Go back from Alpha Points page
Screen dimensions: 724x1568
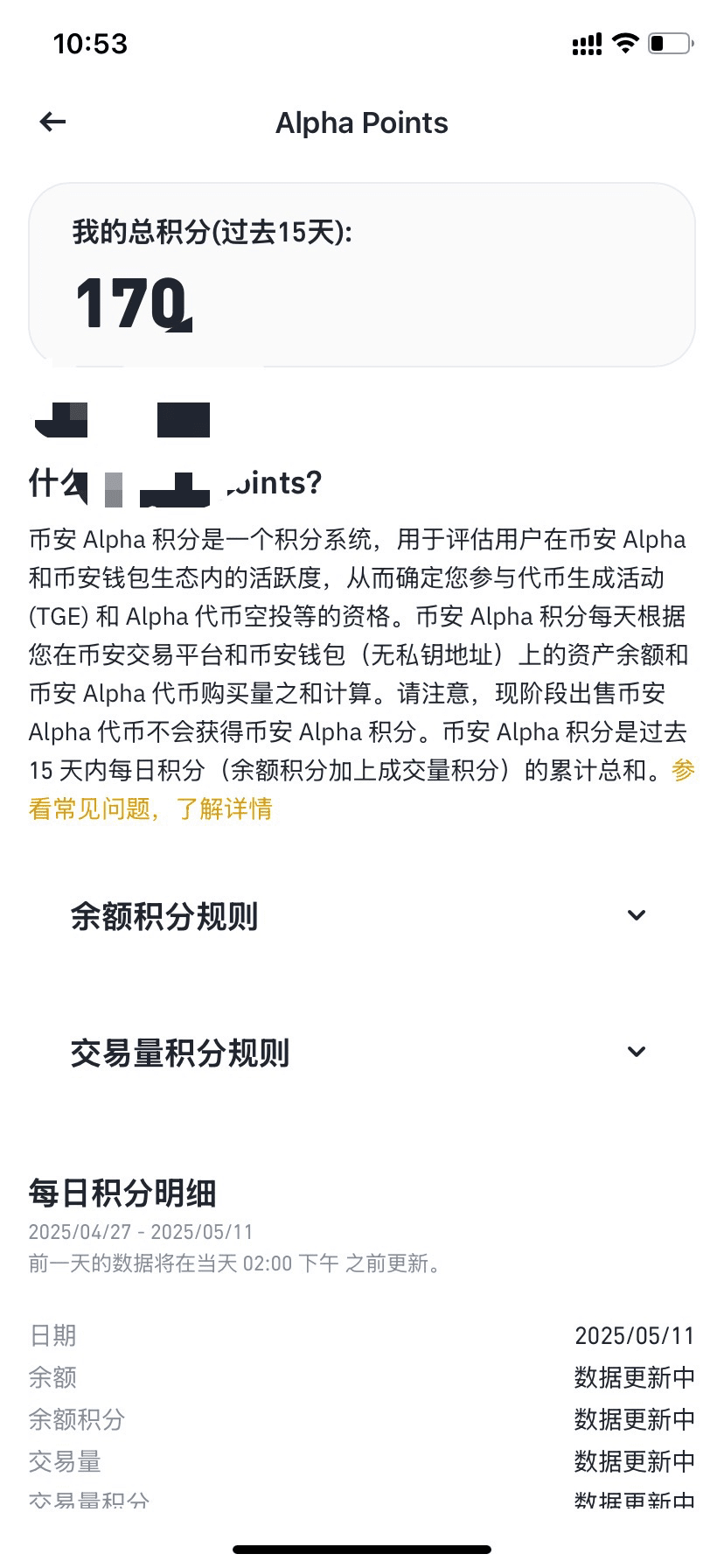53,122
